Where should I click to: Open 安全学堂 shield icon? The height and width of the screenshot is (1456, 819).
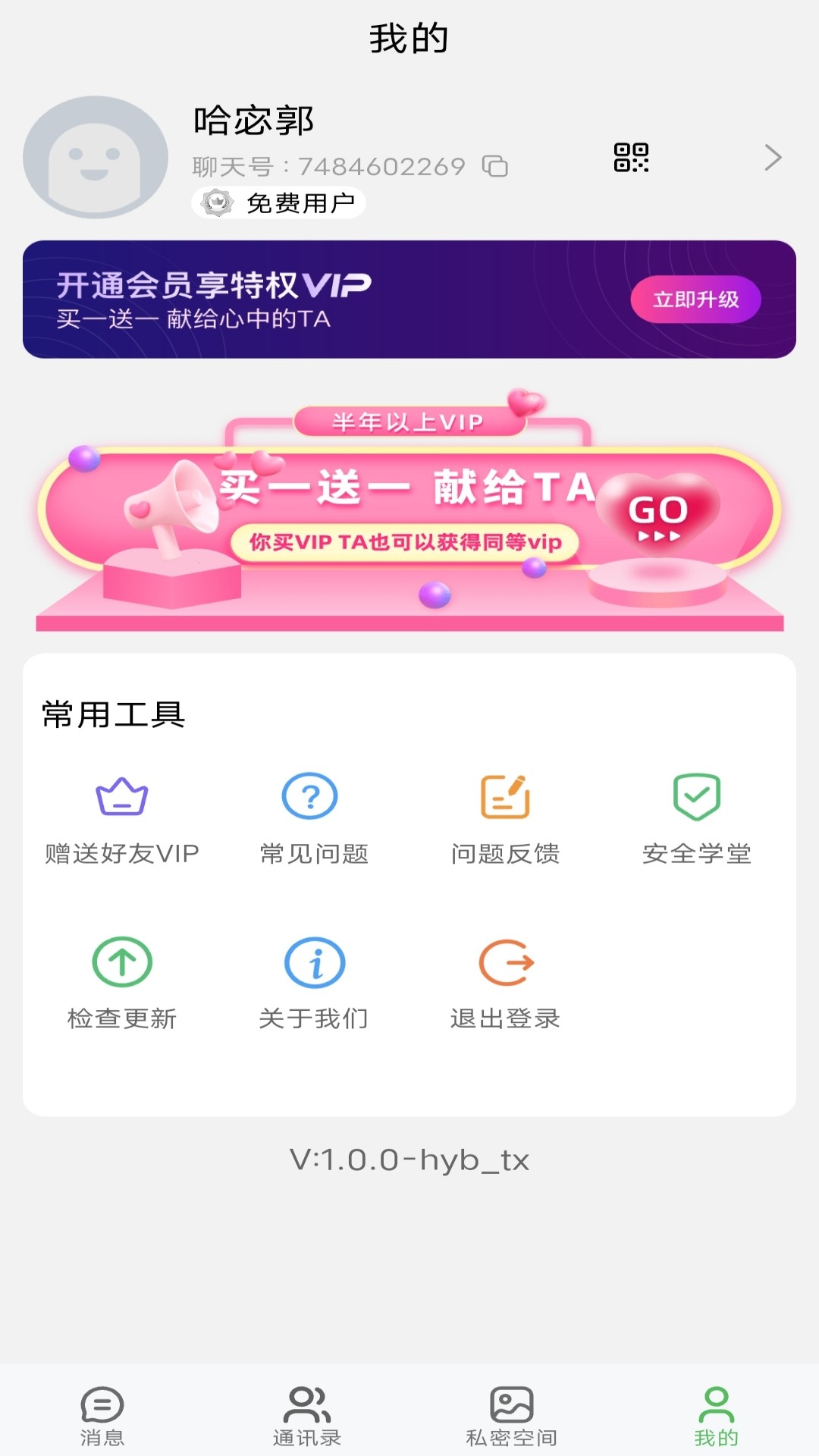695,795
